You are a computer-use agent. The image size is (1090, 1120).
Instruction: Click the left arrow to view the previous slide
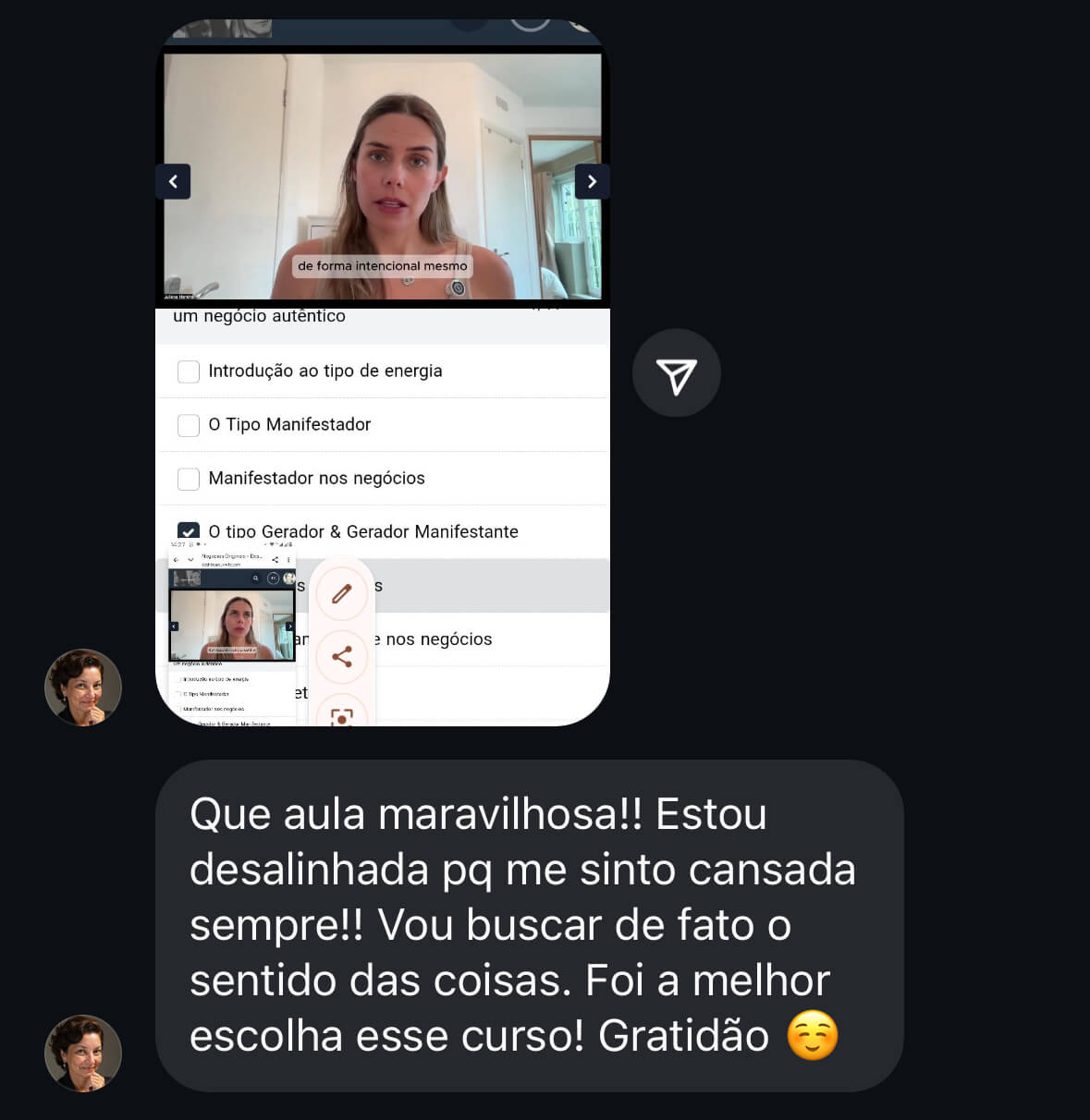point(173,181)
